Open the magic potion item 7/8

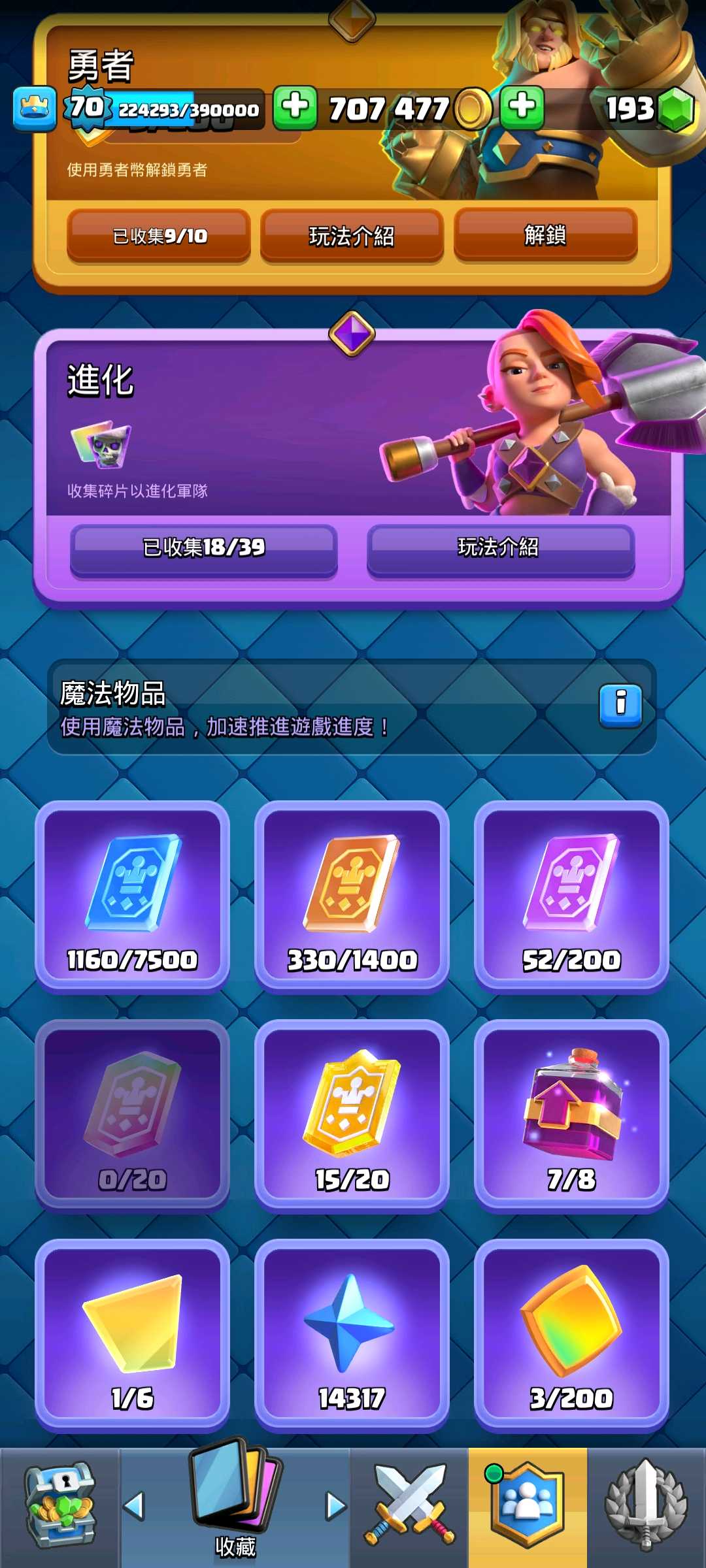tap(571, 1115)
